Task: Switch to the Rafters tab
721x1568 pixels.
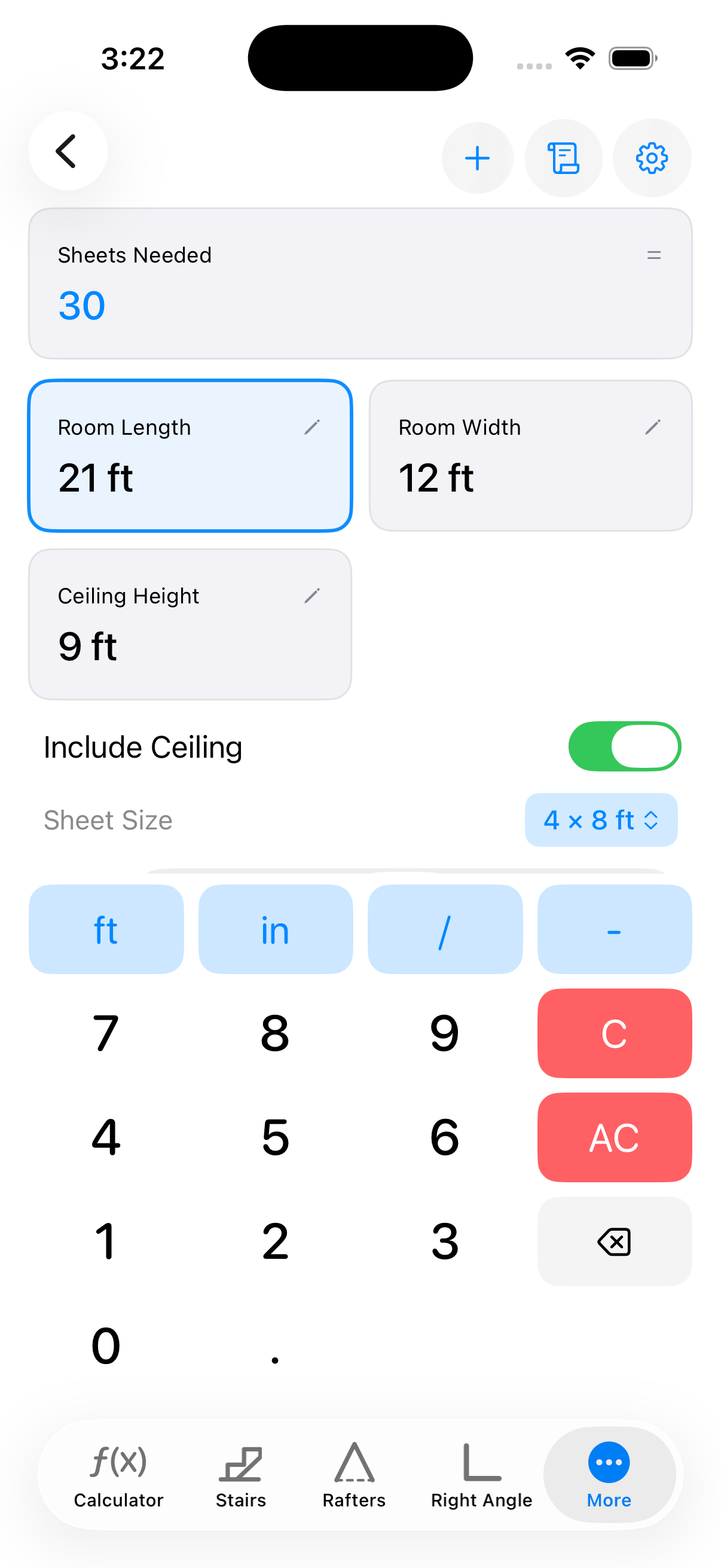Action: click(354, 1474)
